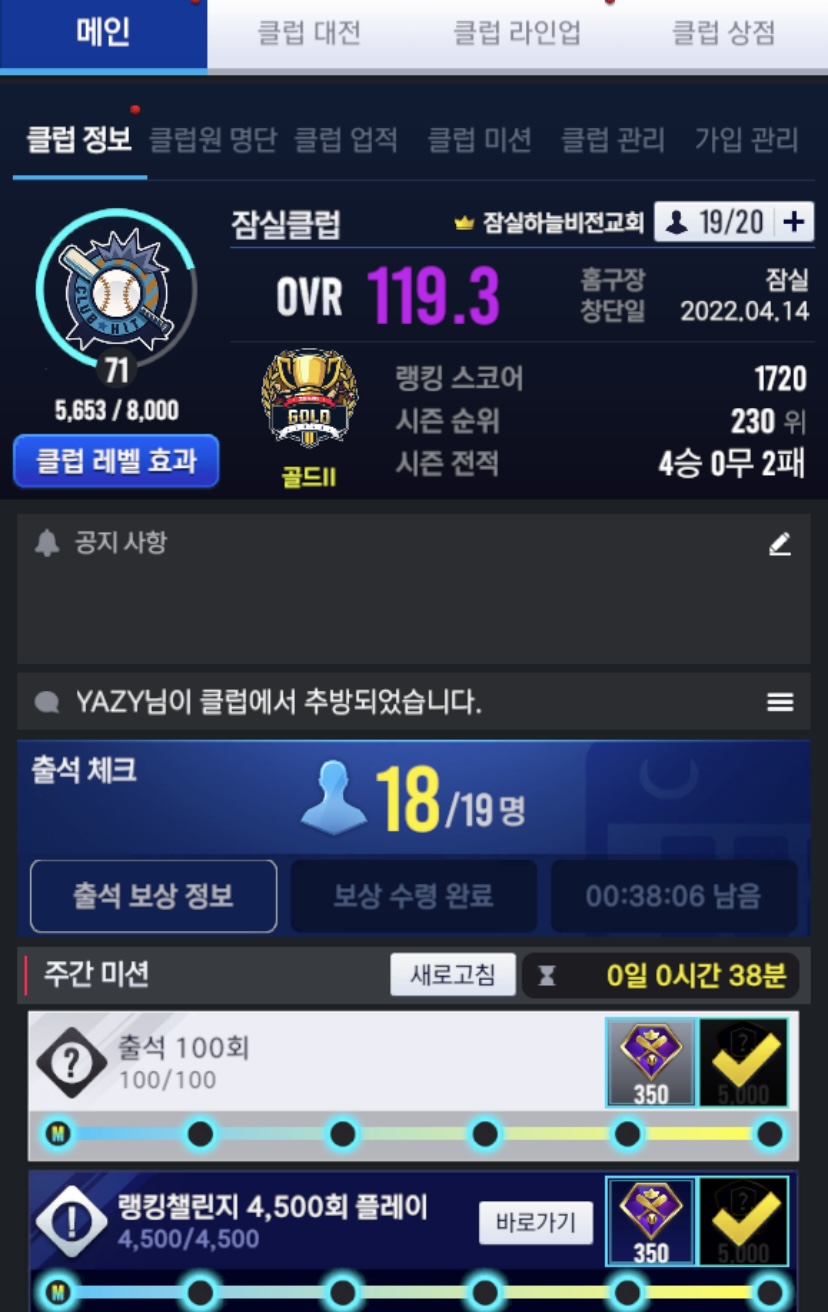Open the 클럽 관리 sub-tab
The height and width of the screenshot is (1312, 828).
click(x=612, y=140)
